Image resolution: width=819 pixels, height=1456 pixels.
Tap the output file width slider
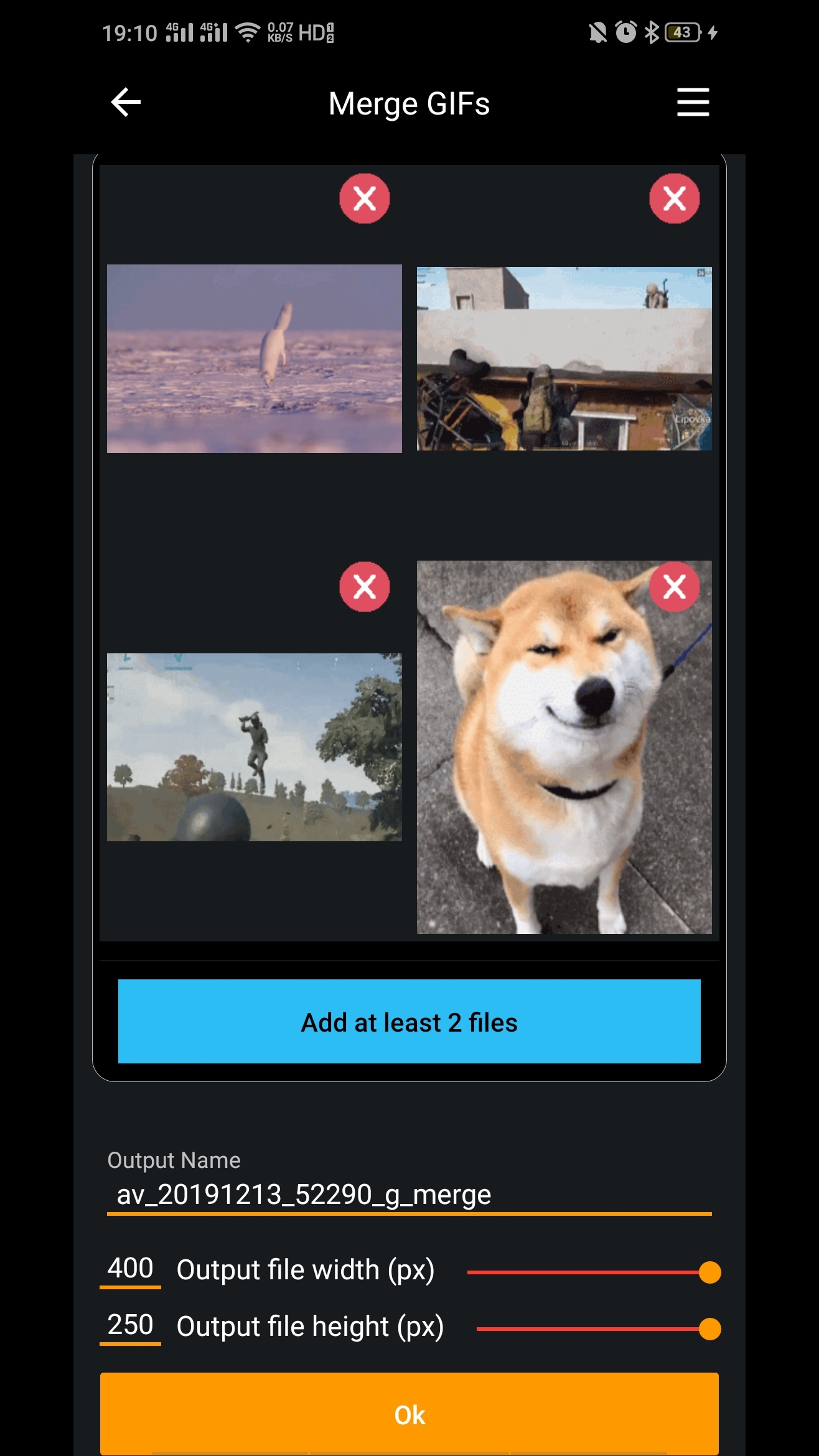(x=588, y=1272)
